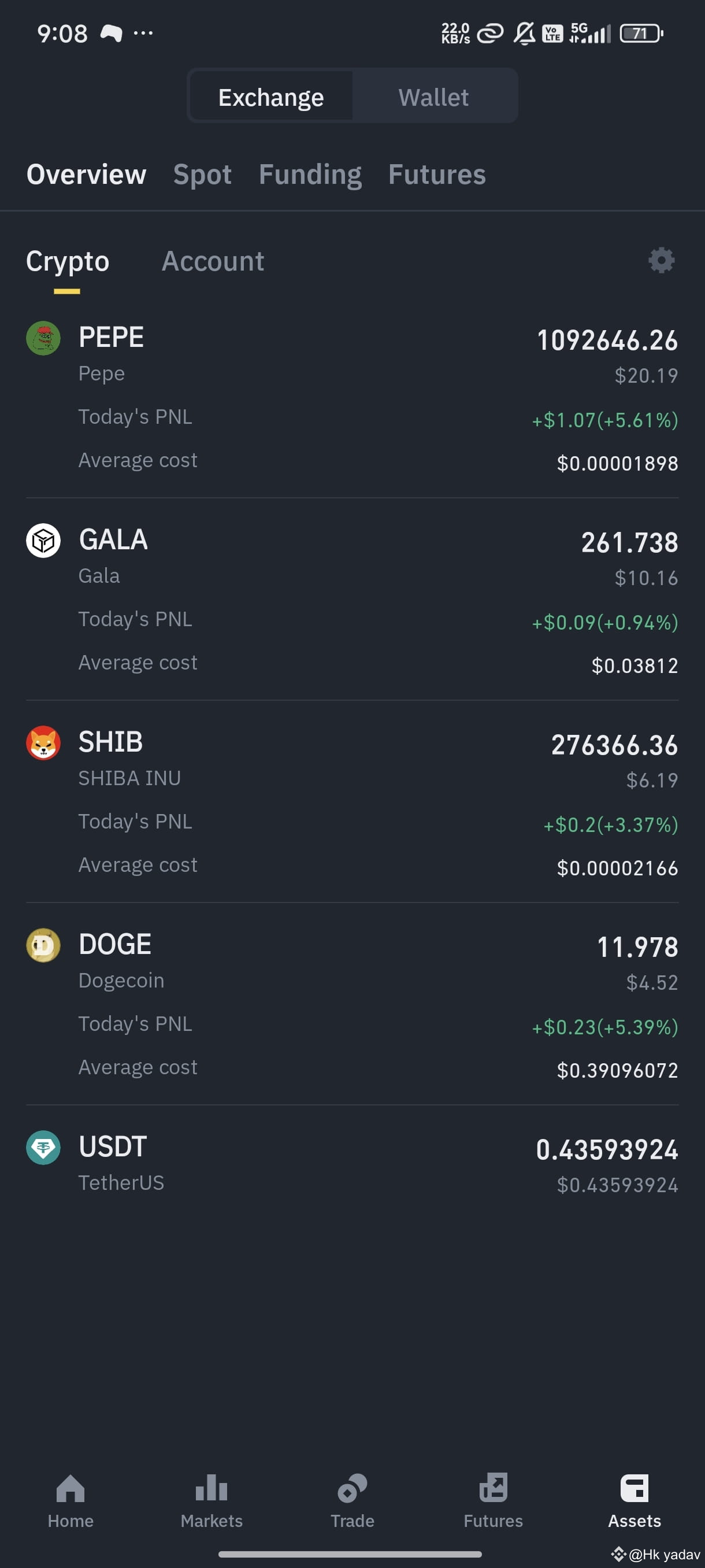Switch to the Funding tab
This screenshot has height=1568, width=705.
click(x=310, y=175)
